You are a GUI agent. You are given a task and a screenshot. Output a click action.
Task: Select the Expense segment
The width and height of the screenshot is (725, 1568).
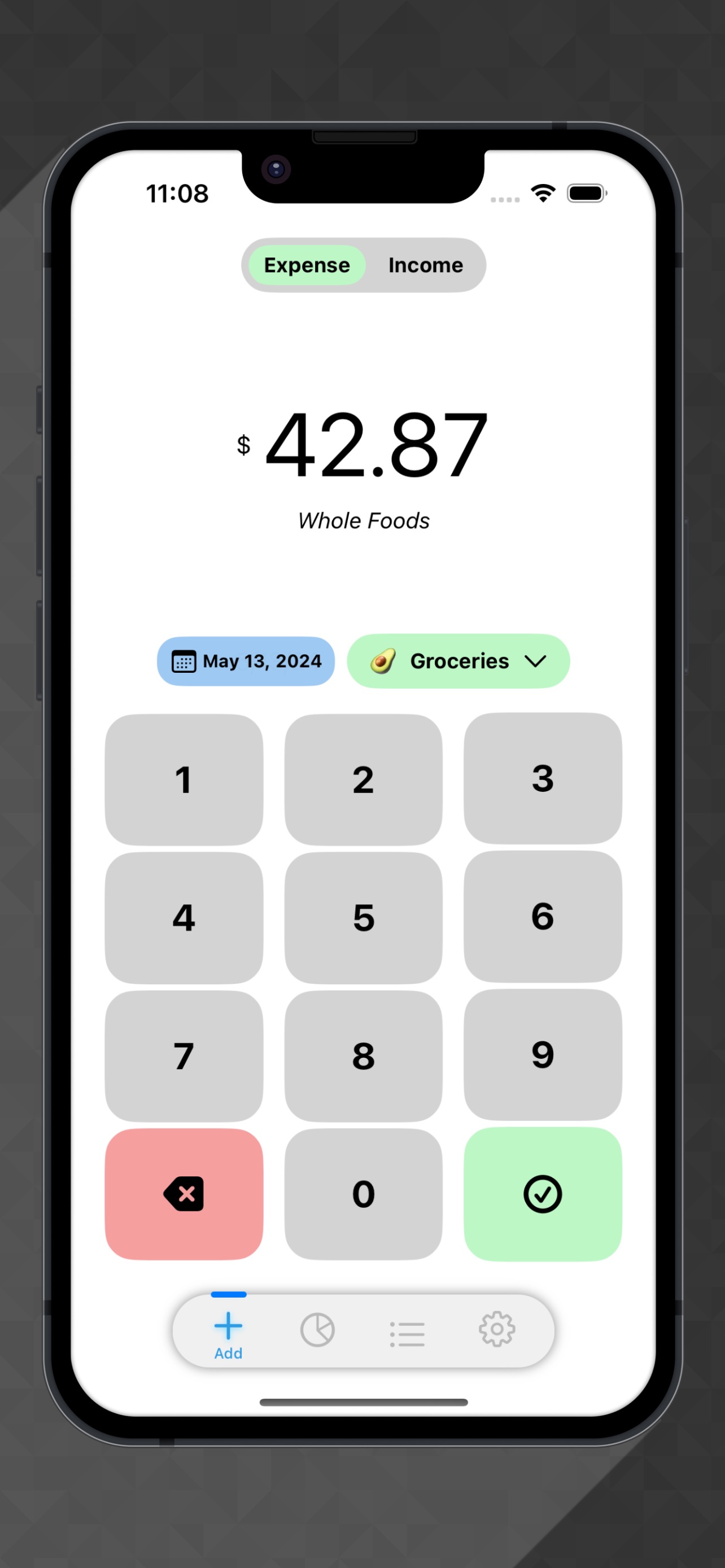tap(307, 265)
